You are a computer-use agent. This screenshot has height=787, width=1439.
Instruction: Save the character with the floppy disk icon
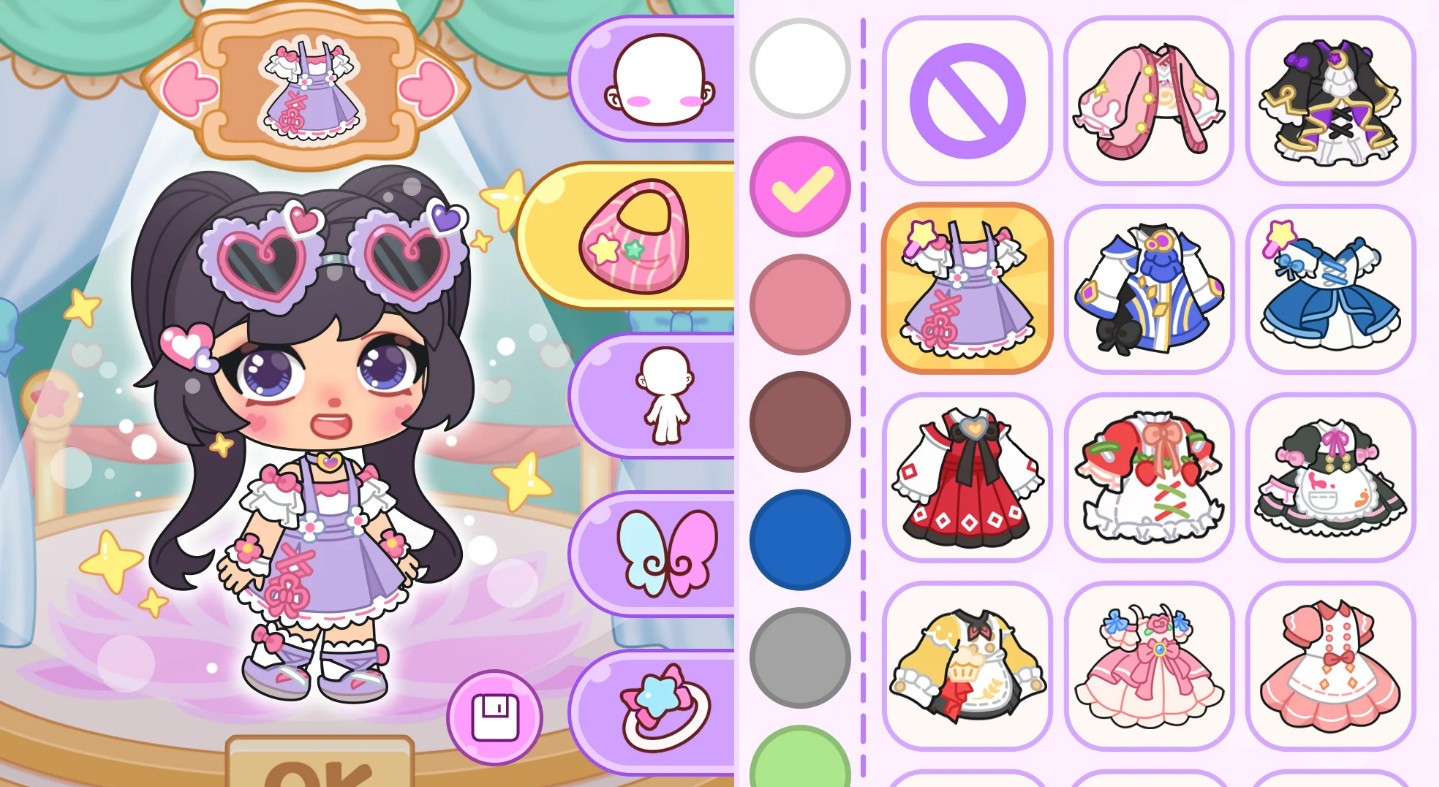(494, 717)
